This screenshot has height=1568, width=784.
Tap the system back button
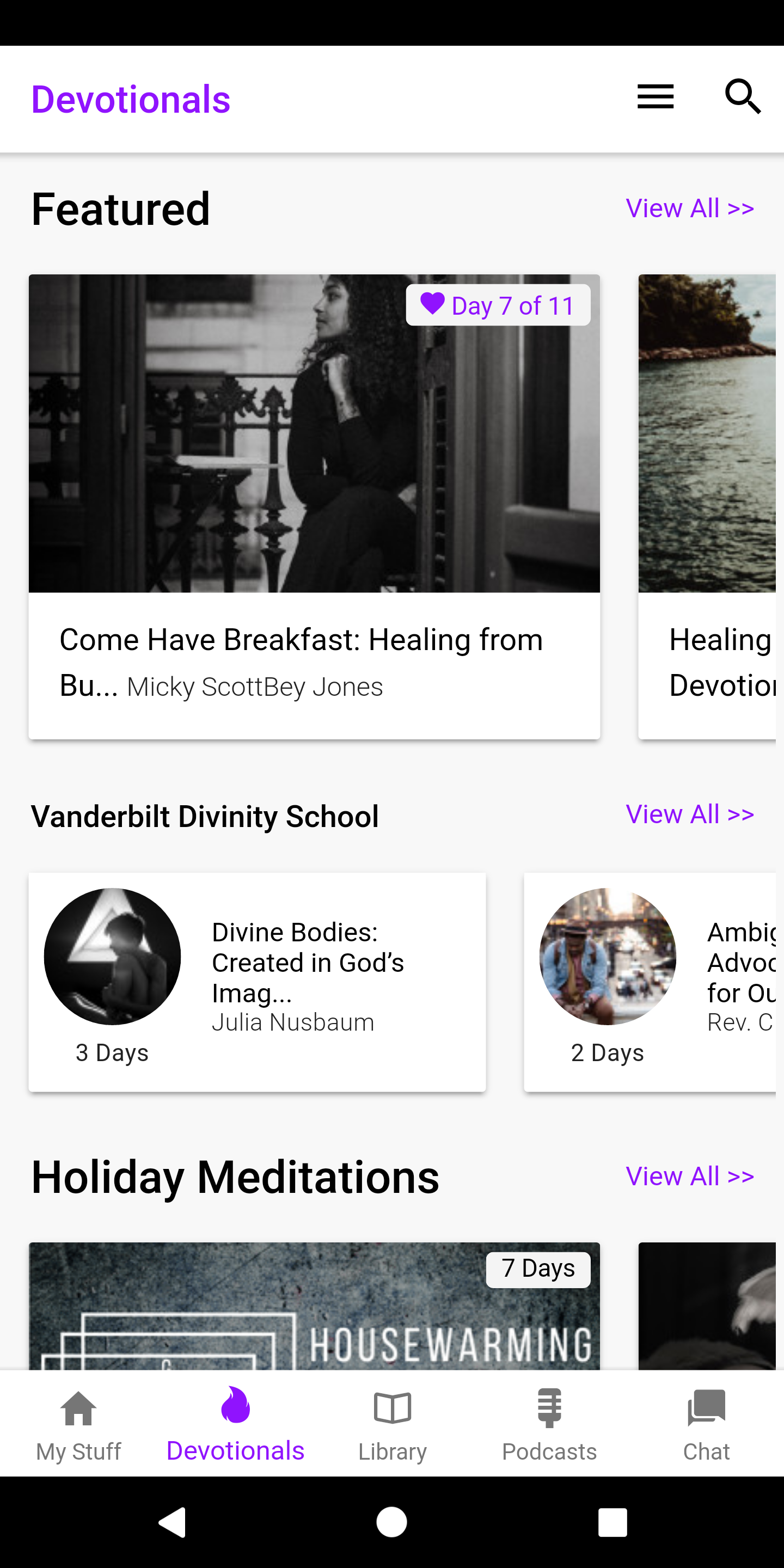[x=172, y=1522]
